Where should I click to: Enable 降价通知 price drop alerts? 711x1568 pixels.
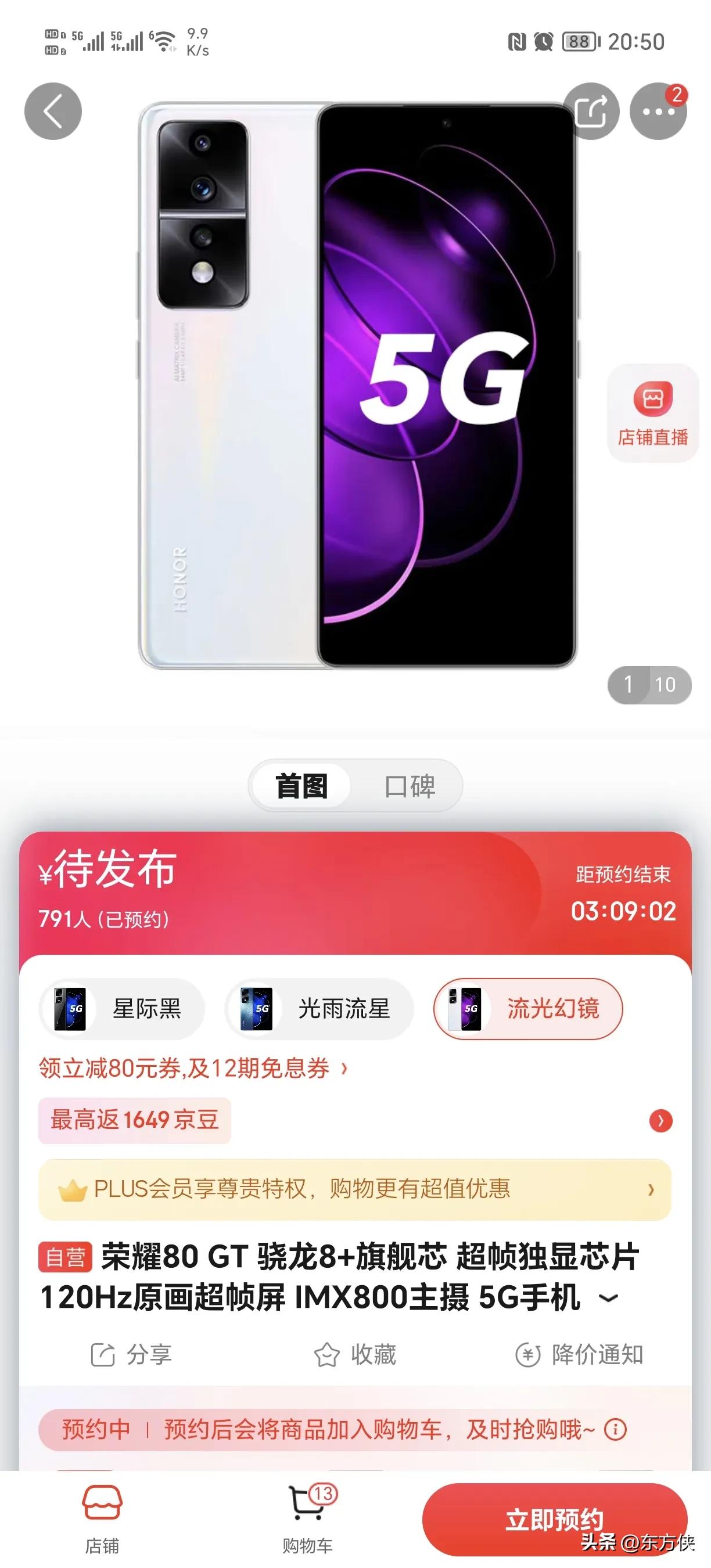click(x=579, y=1355)
